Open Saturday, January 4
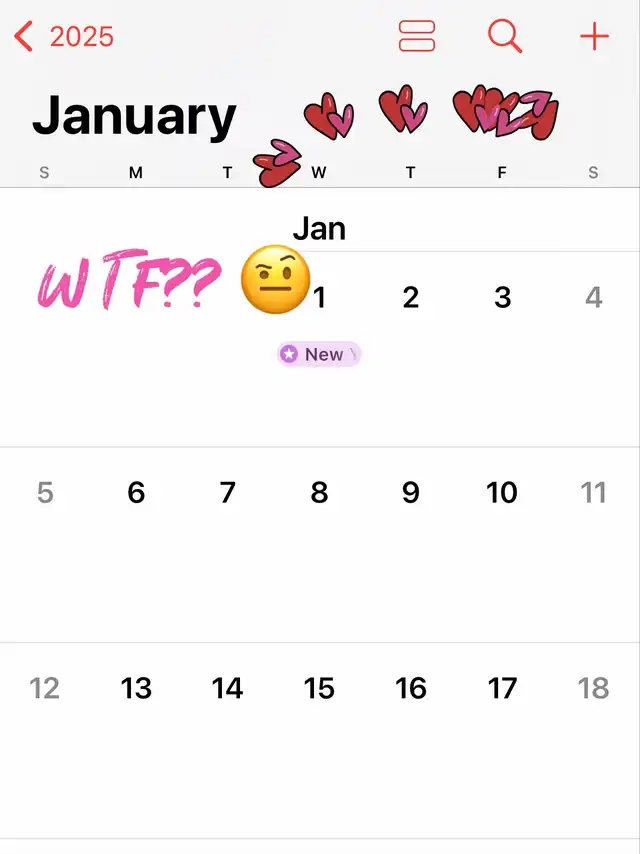 [593, 297]
